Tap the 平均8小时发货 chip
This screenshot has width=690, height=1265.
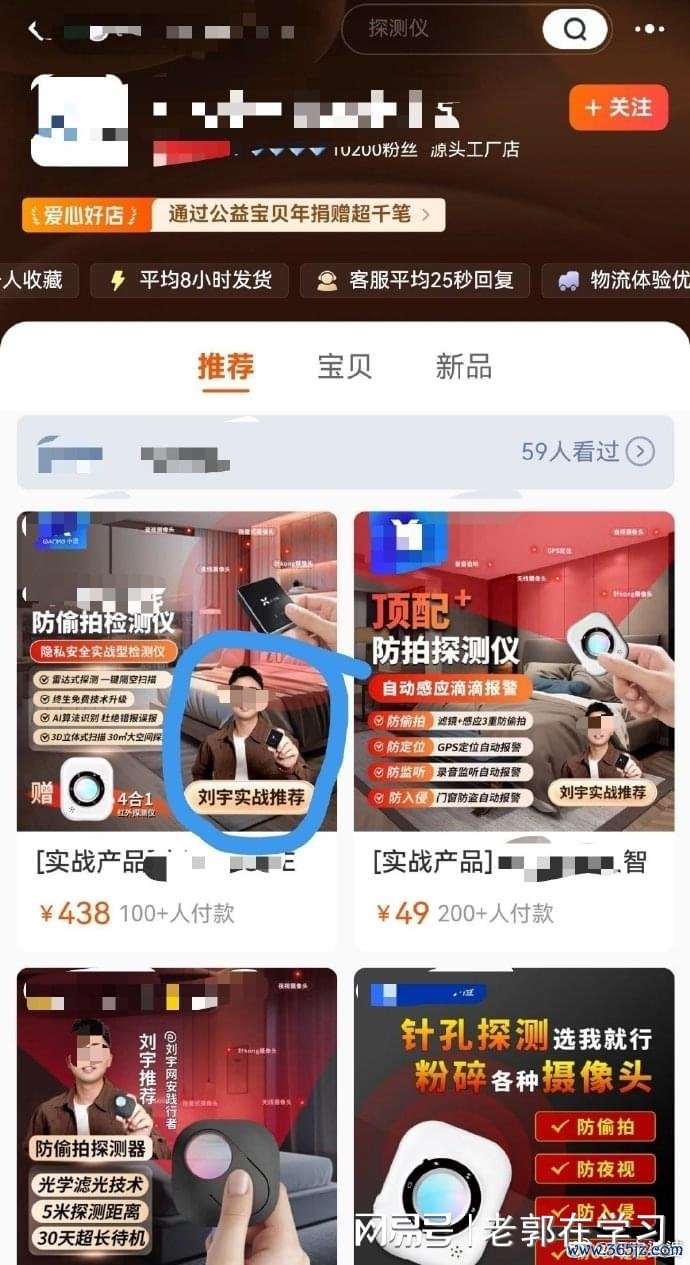point(190,280)
